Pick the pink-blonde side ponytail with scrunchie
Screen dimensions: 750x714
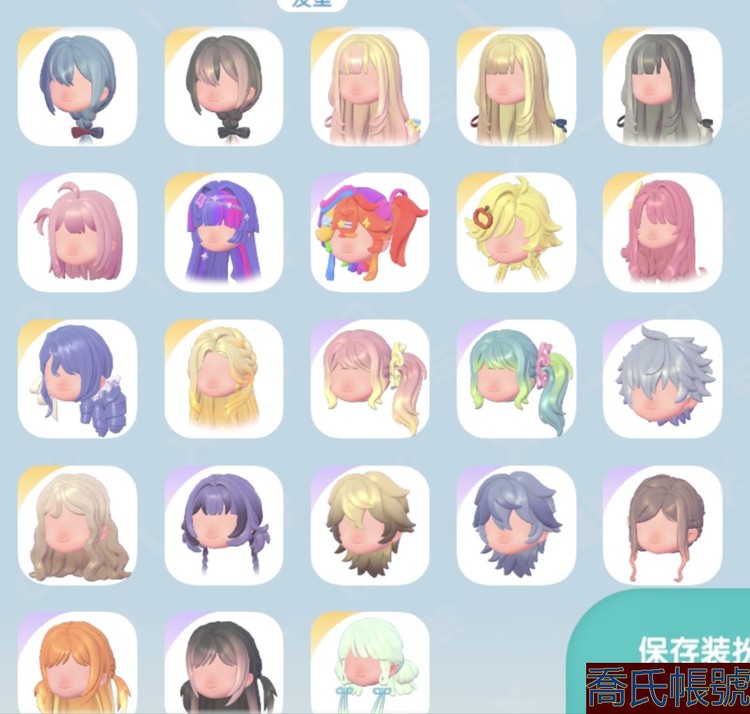point(370,379)
